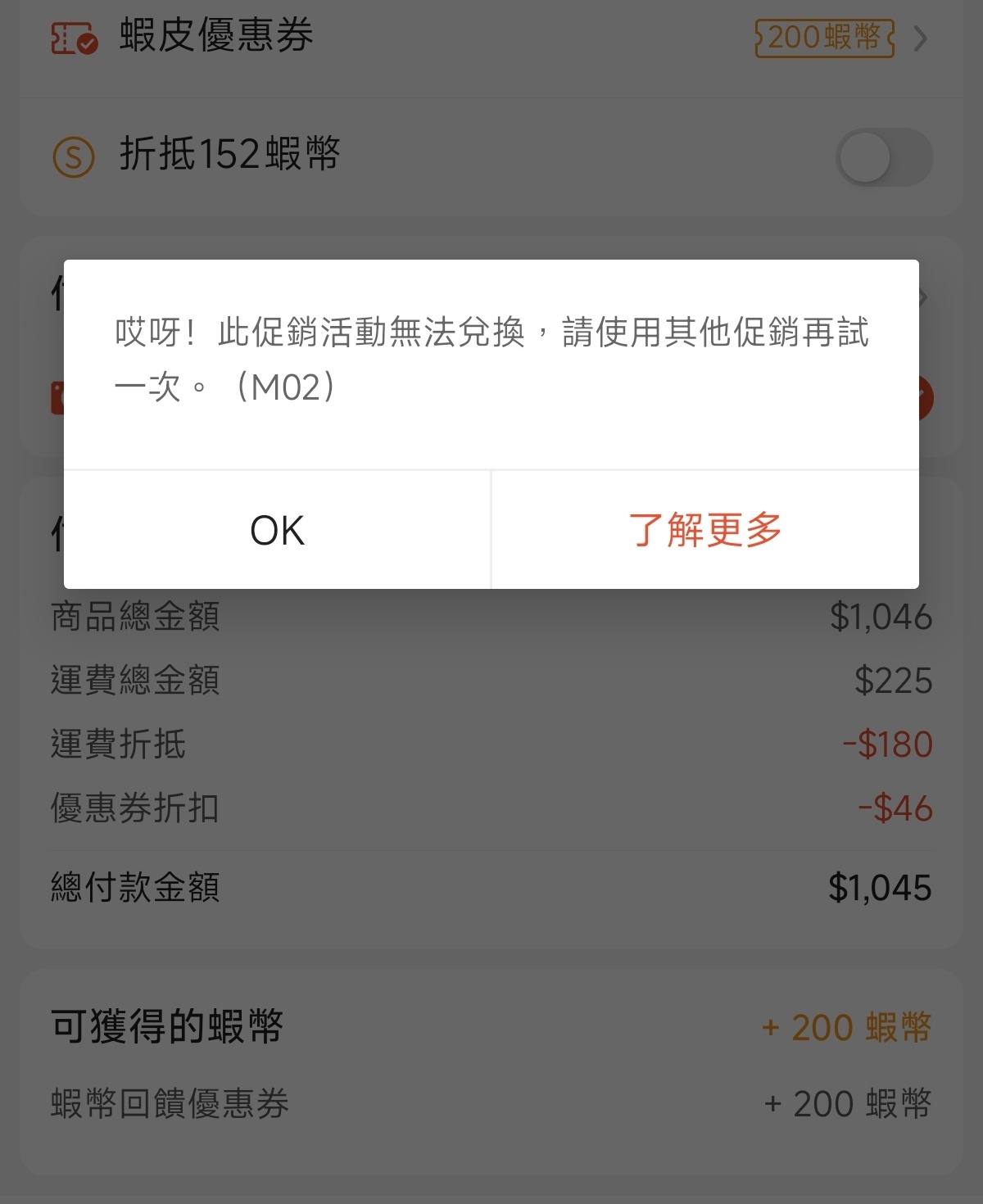Tap OK to dismiss the error dialog
The image size is (983, 1204).
pos(277,530)
